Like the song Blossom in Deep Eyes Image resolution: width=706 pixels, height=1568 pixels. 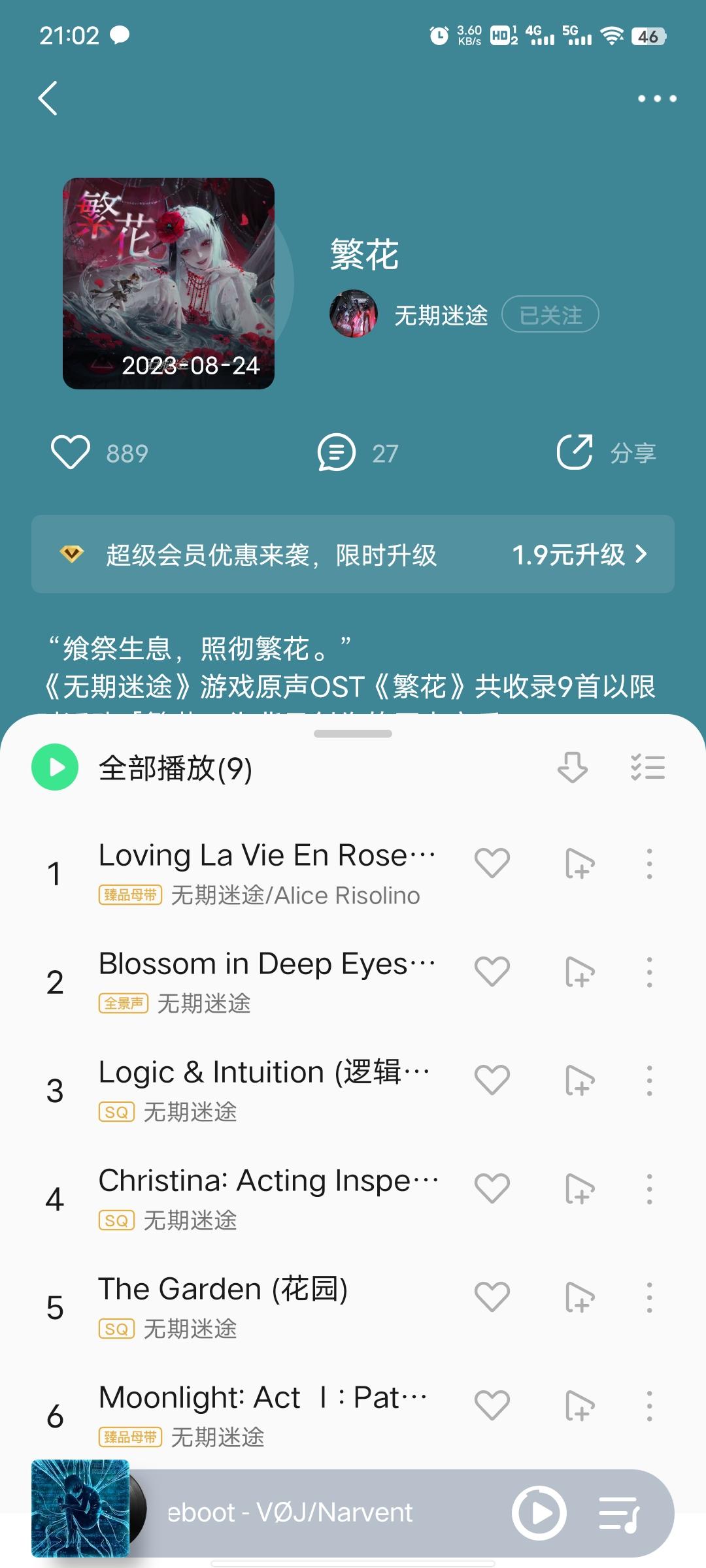pos(492,972)
